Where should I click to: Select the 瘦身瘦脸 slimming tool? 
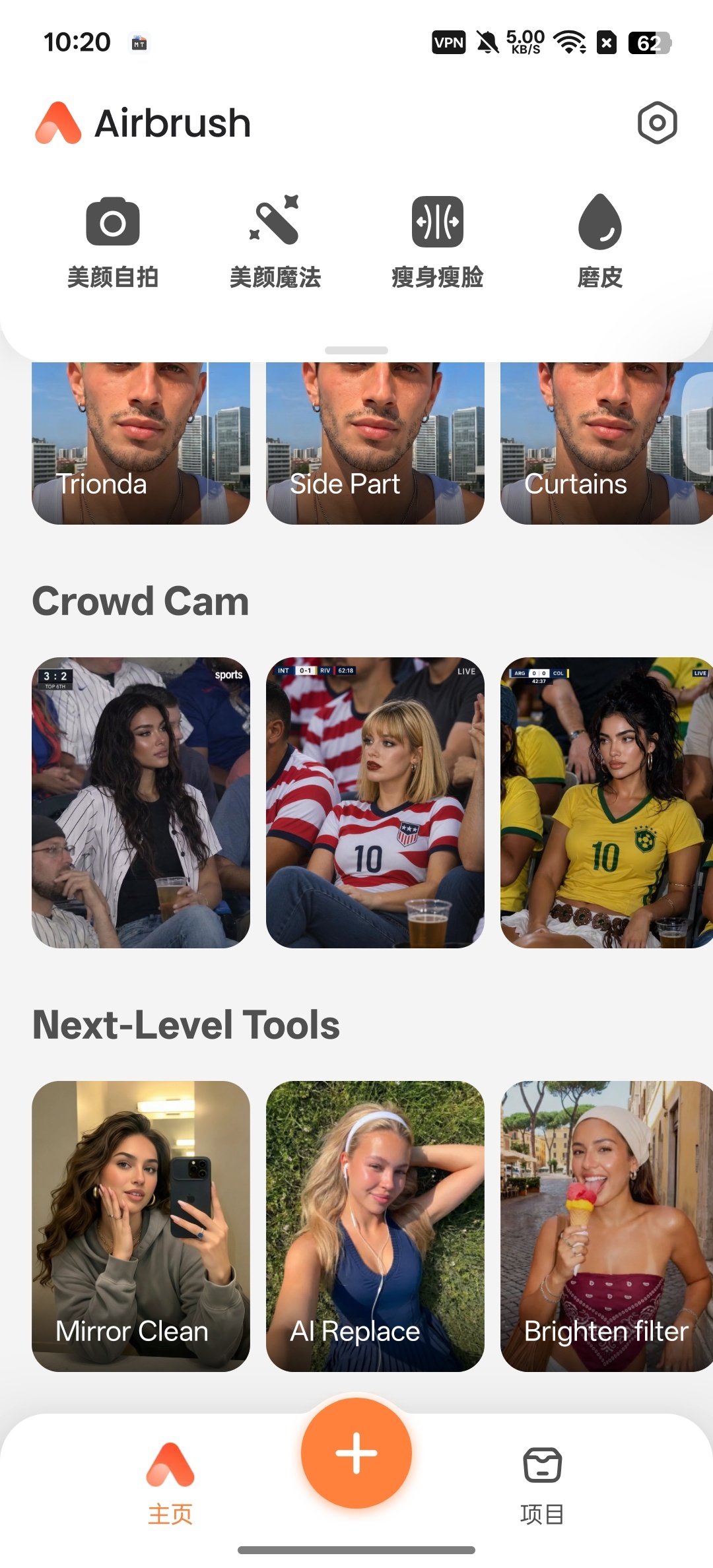click(x=438, y=242)
